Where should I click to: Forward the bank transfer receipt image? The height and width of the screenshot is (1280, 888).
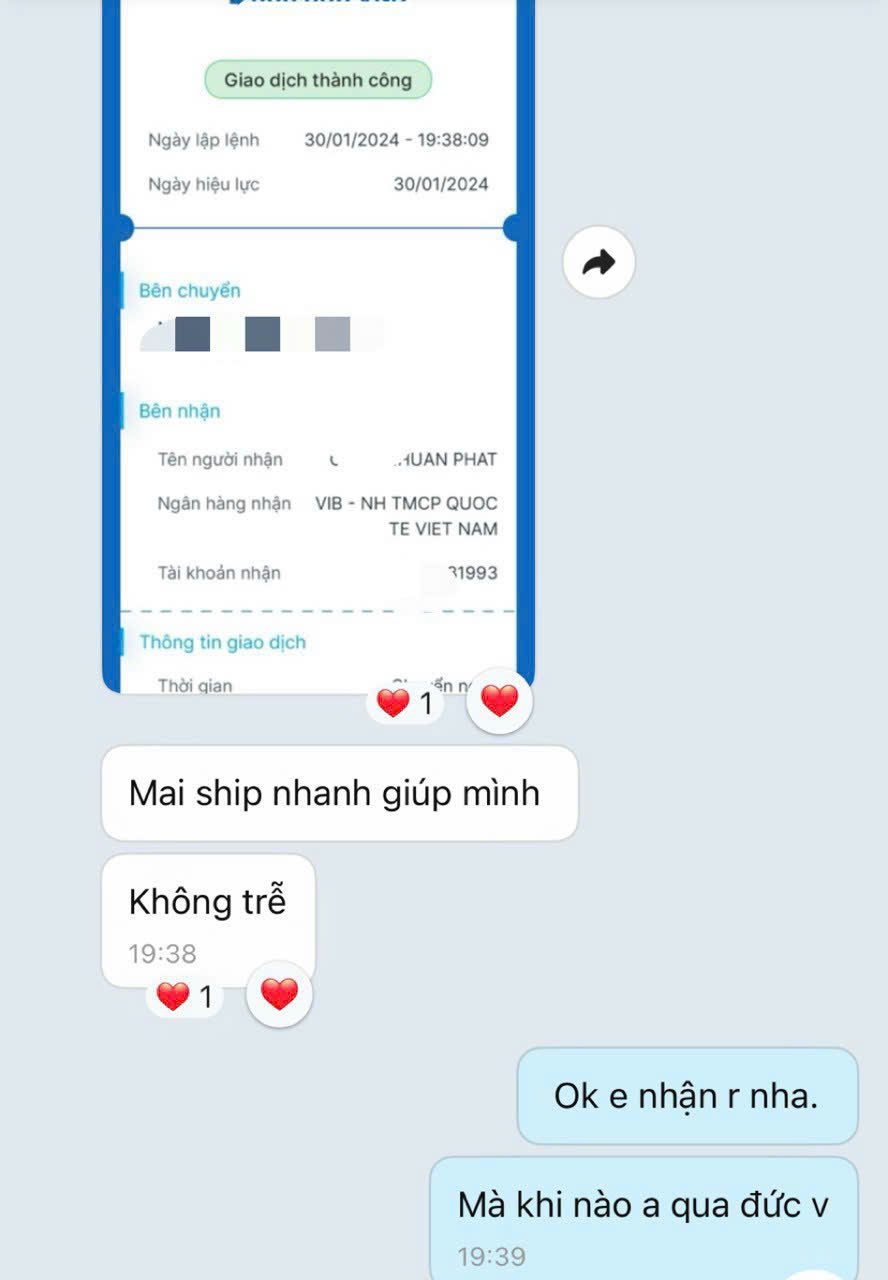tap(598, 263)
